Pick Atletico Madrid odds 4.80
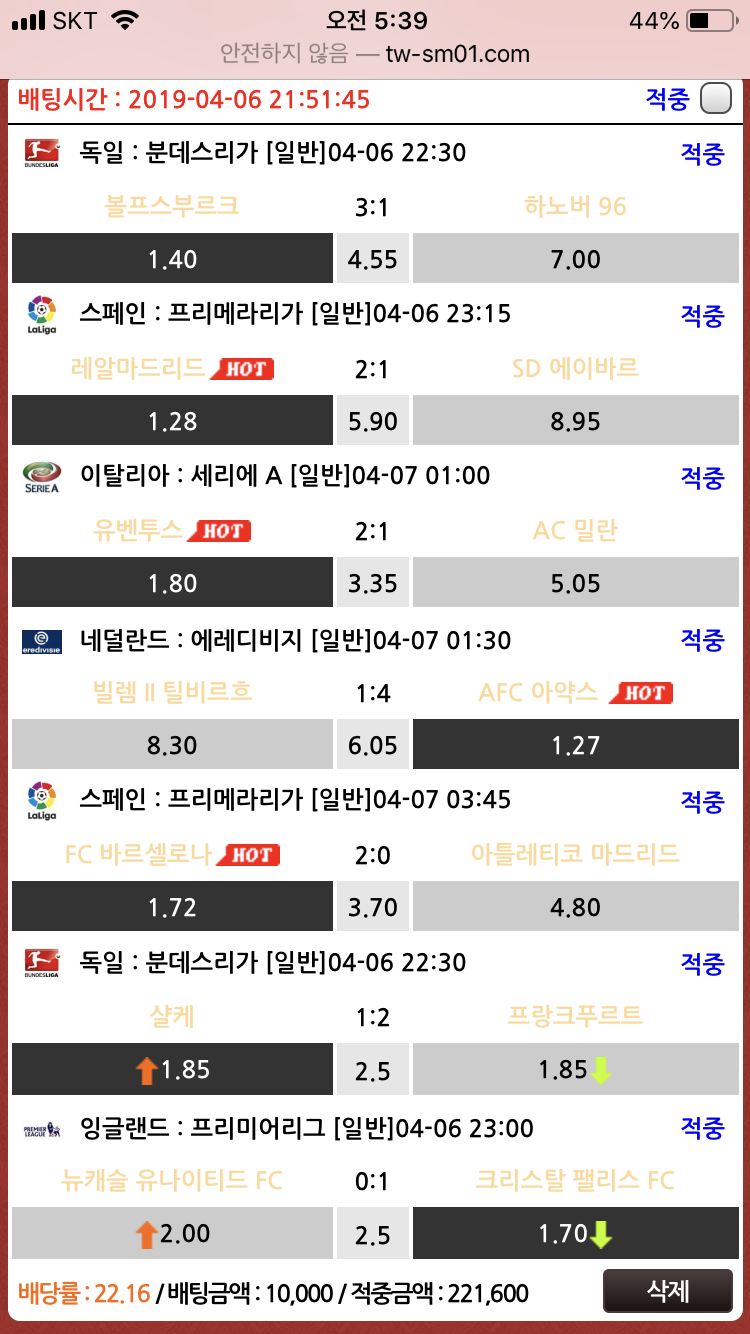This screenshot has height=1334, width=750. click(575, 907)
